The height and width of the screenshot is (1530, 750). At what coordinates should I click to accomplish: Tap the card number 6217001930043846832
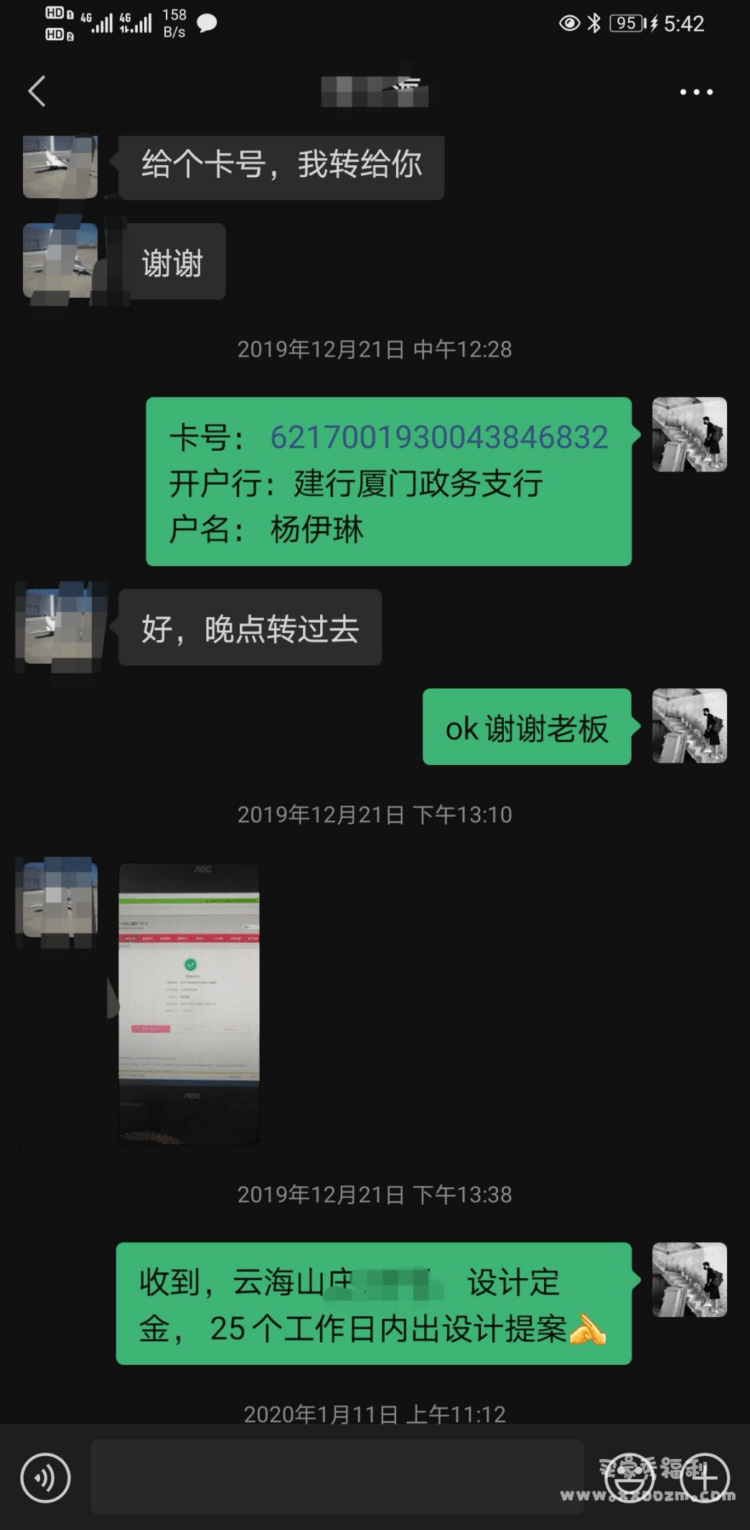click(x=439, y=437)
